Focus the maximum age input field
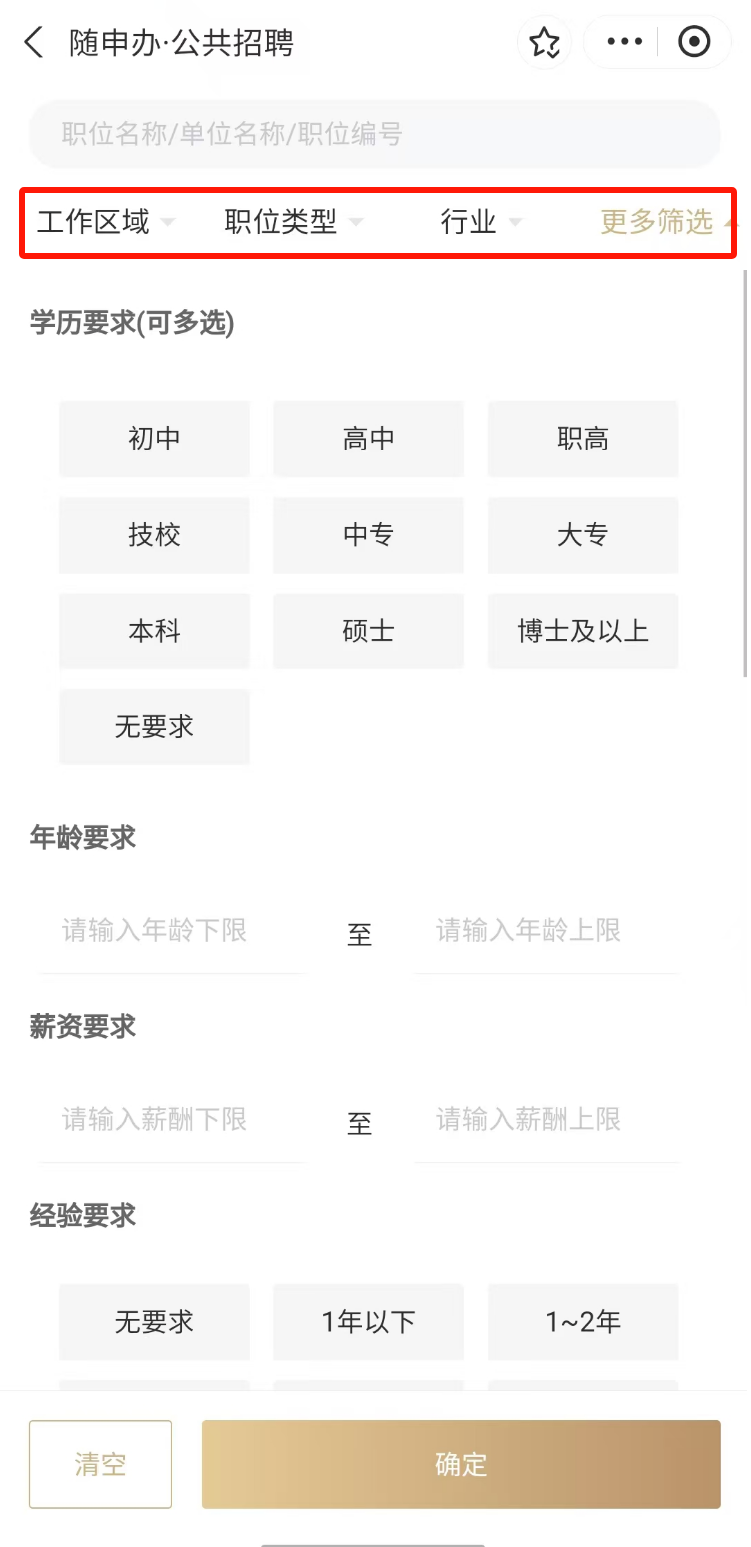751x1547 pixels. (x=545, y=931)
